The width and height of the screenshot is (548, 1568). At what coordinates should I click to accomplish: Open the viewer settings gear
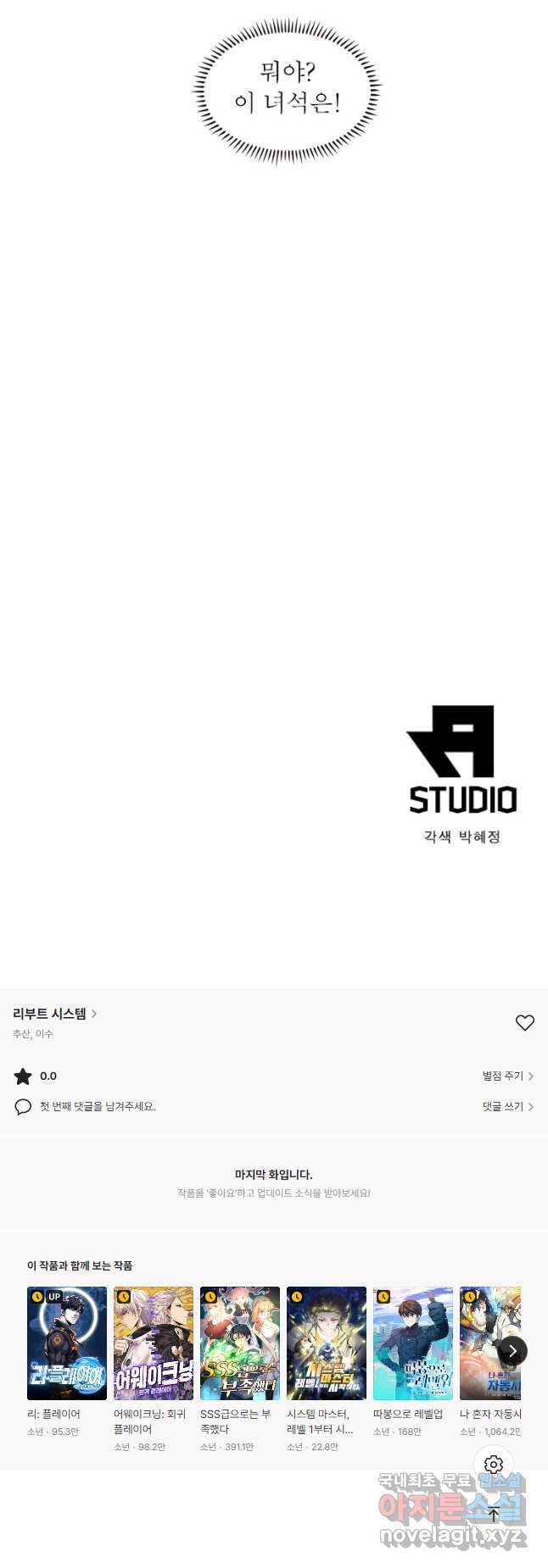pyautogui.click(x=494, y=1464)
